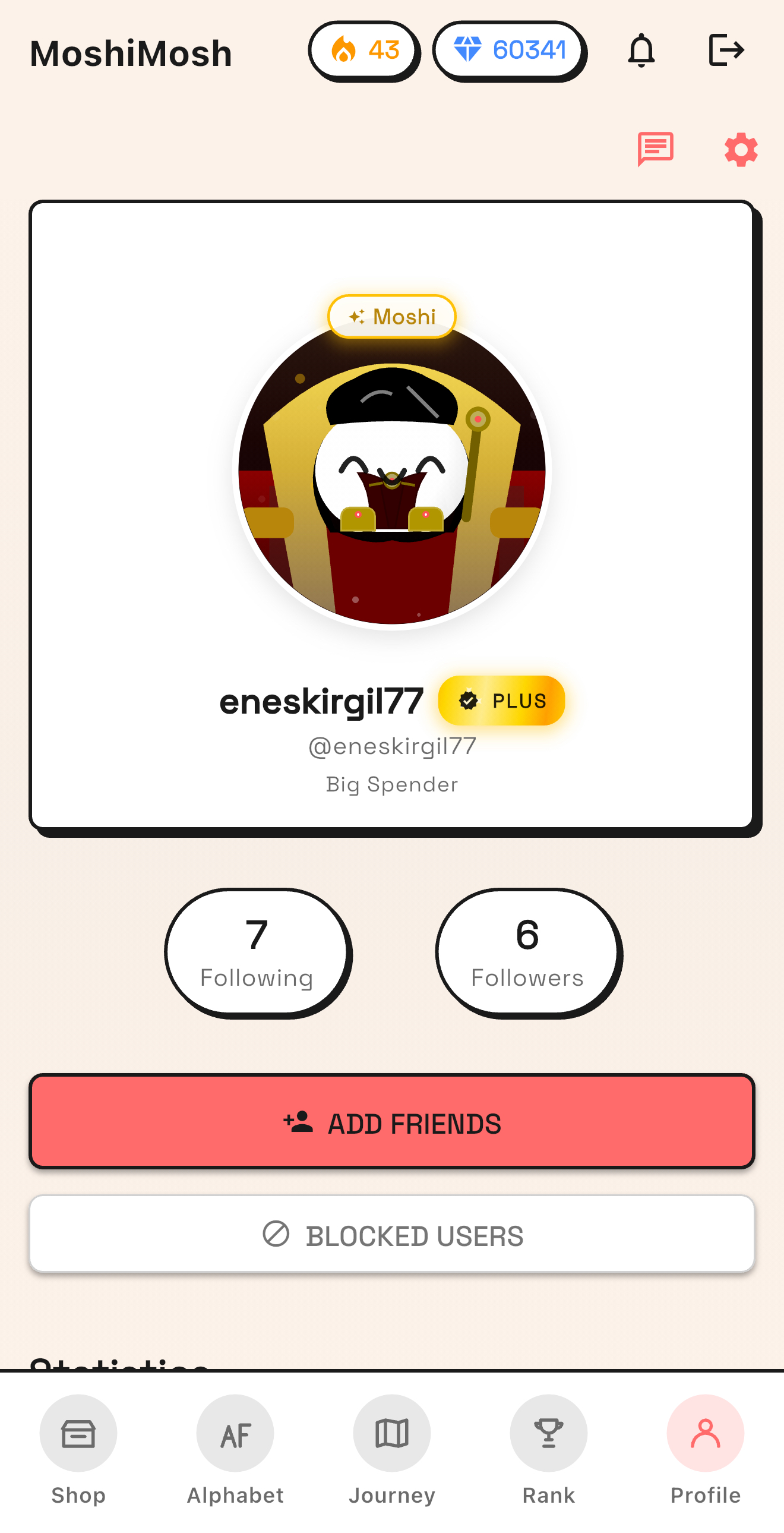The width and height of the screenshot is (784, 1533).
Task: View the Following list
Action: (257, 951)
